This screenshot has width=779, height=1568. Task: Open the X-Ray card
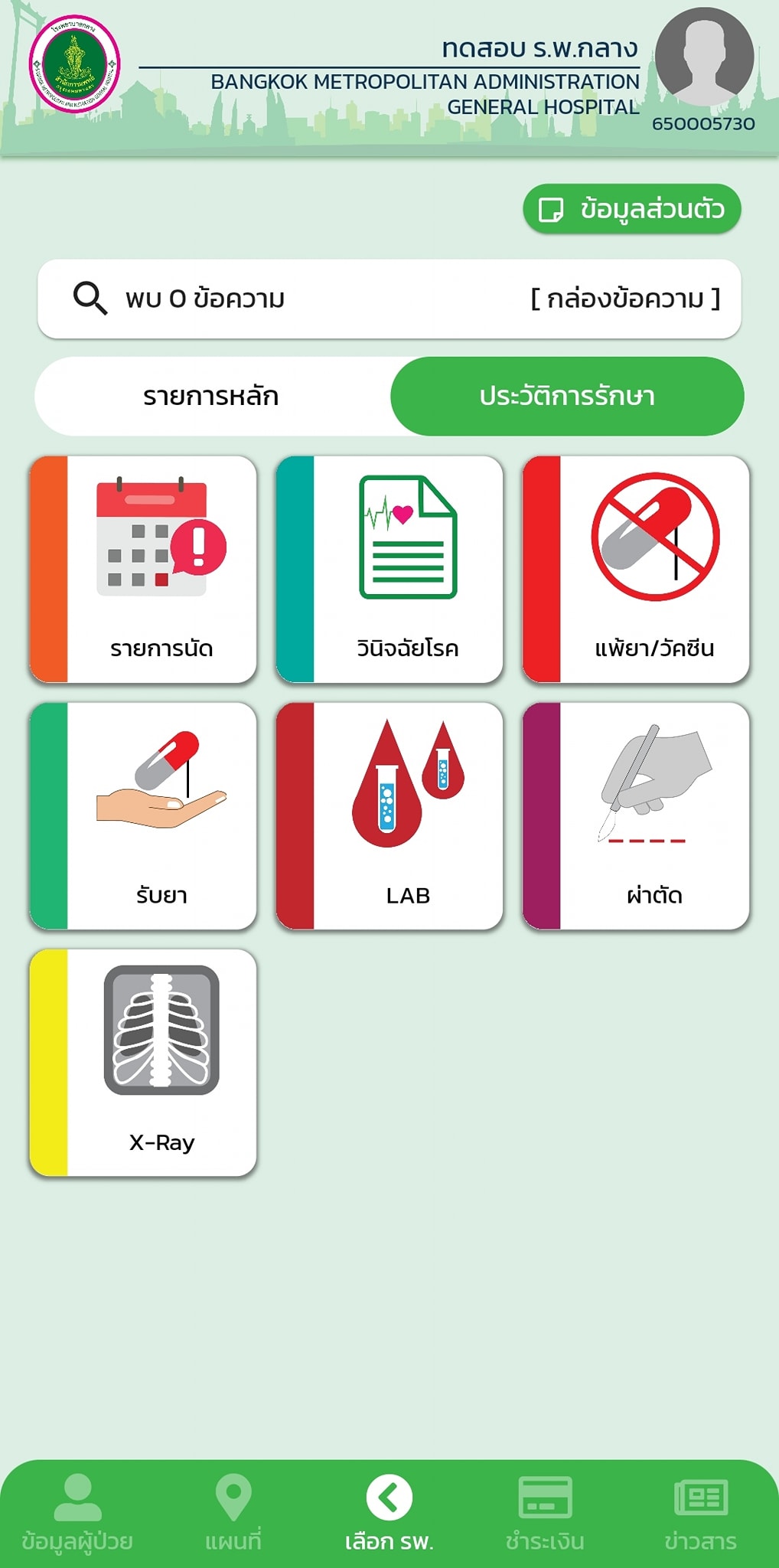[x=143, y=1063]
